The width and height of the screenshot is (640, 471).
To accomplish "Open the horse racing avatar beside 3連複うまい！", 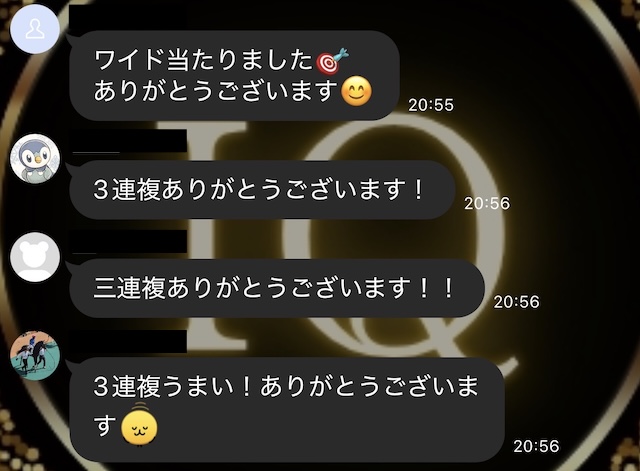I will 35,356.
